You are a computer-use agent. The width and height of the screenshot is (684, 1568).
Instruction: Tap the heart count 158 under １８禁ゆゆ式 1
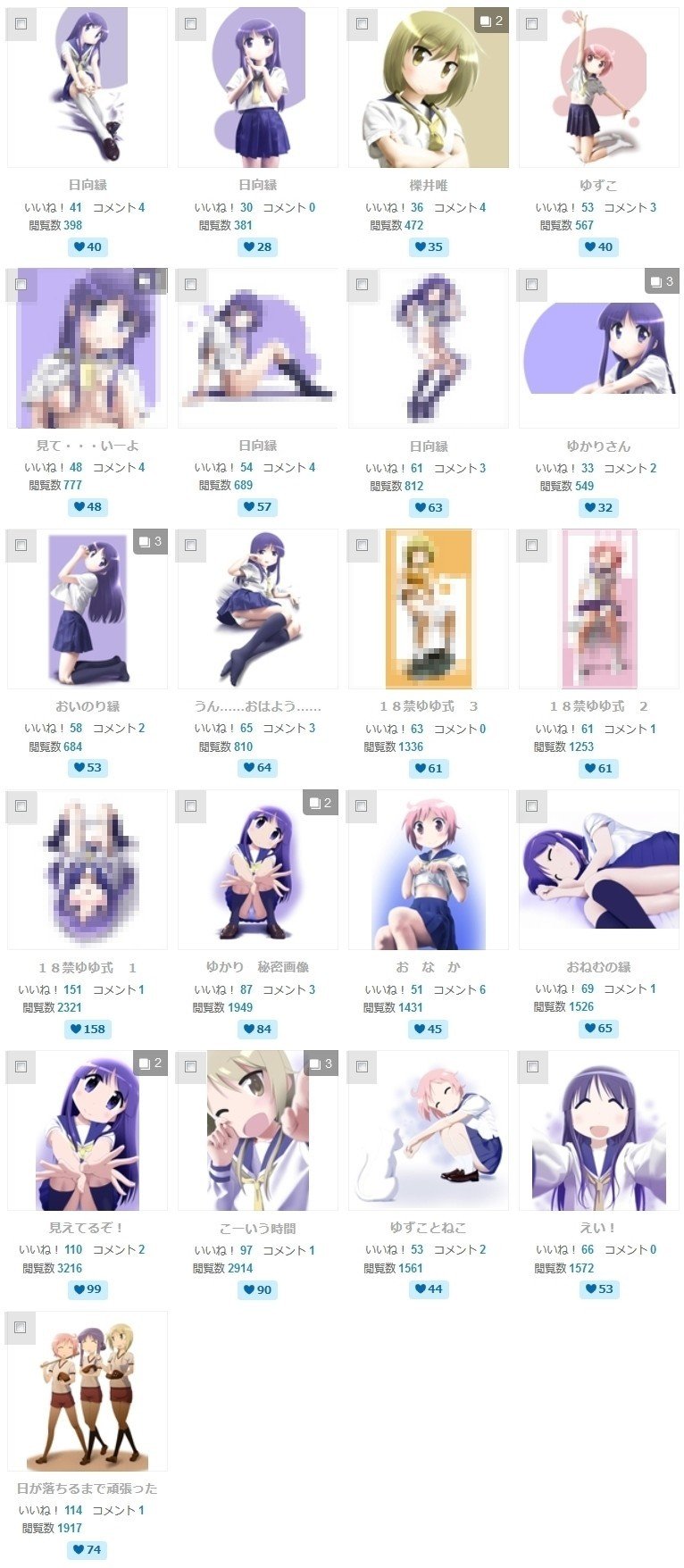(x=88, y=1029)
